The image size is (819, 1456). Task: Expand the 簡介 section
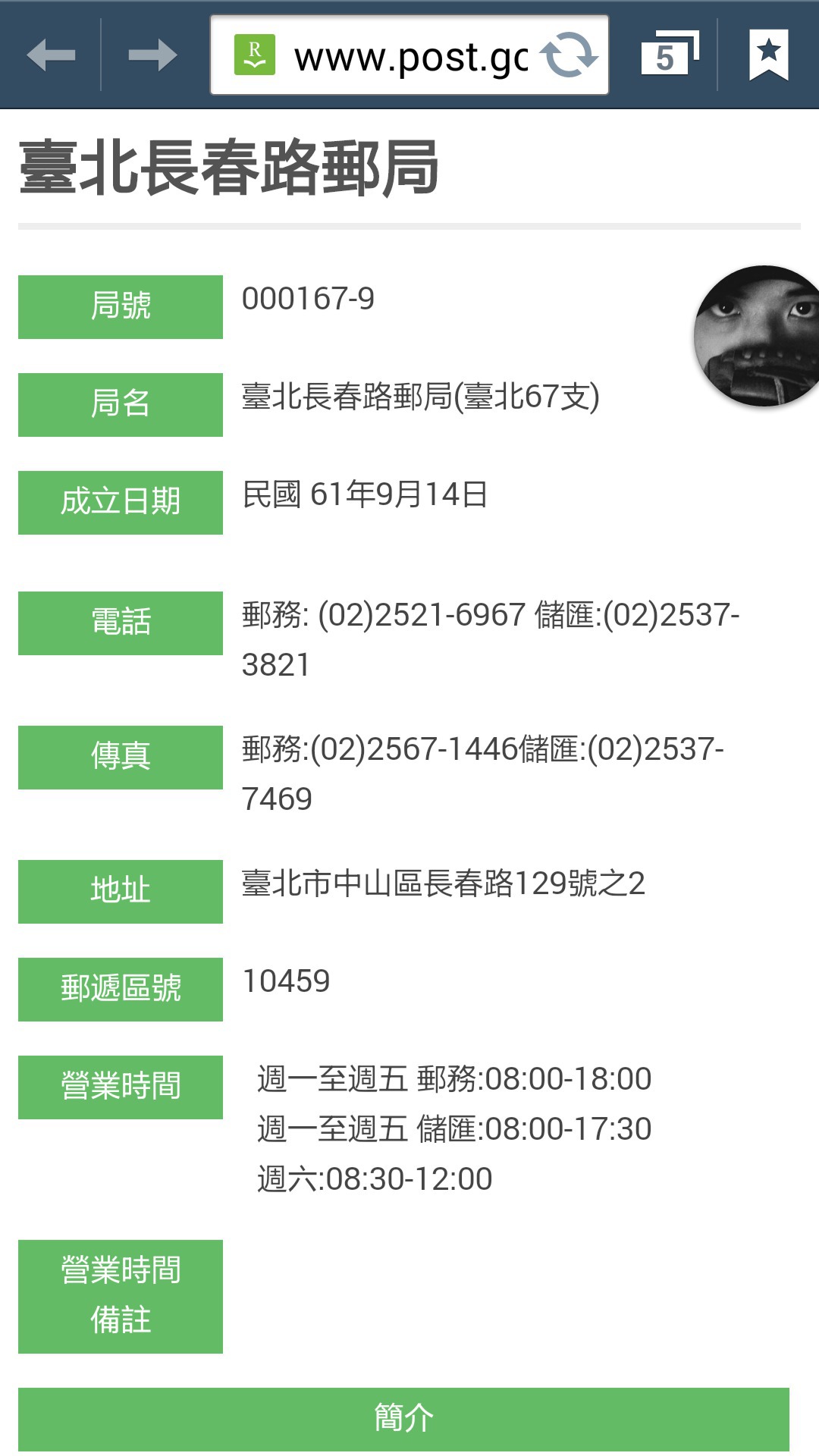tap(403, 1418)
